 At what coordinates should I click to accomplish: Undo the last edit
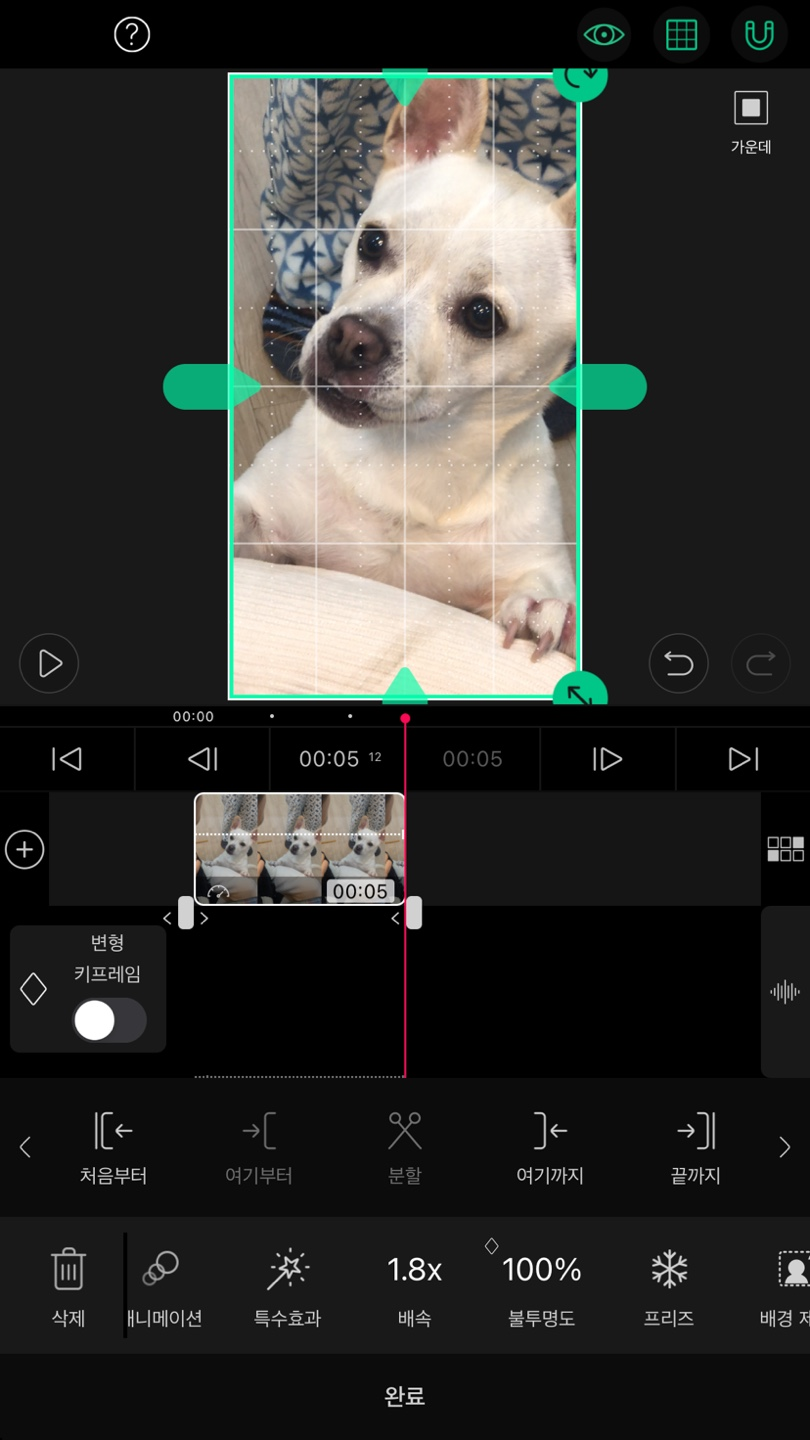(x=679, y=663)
